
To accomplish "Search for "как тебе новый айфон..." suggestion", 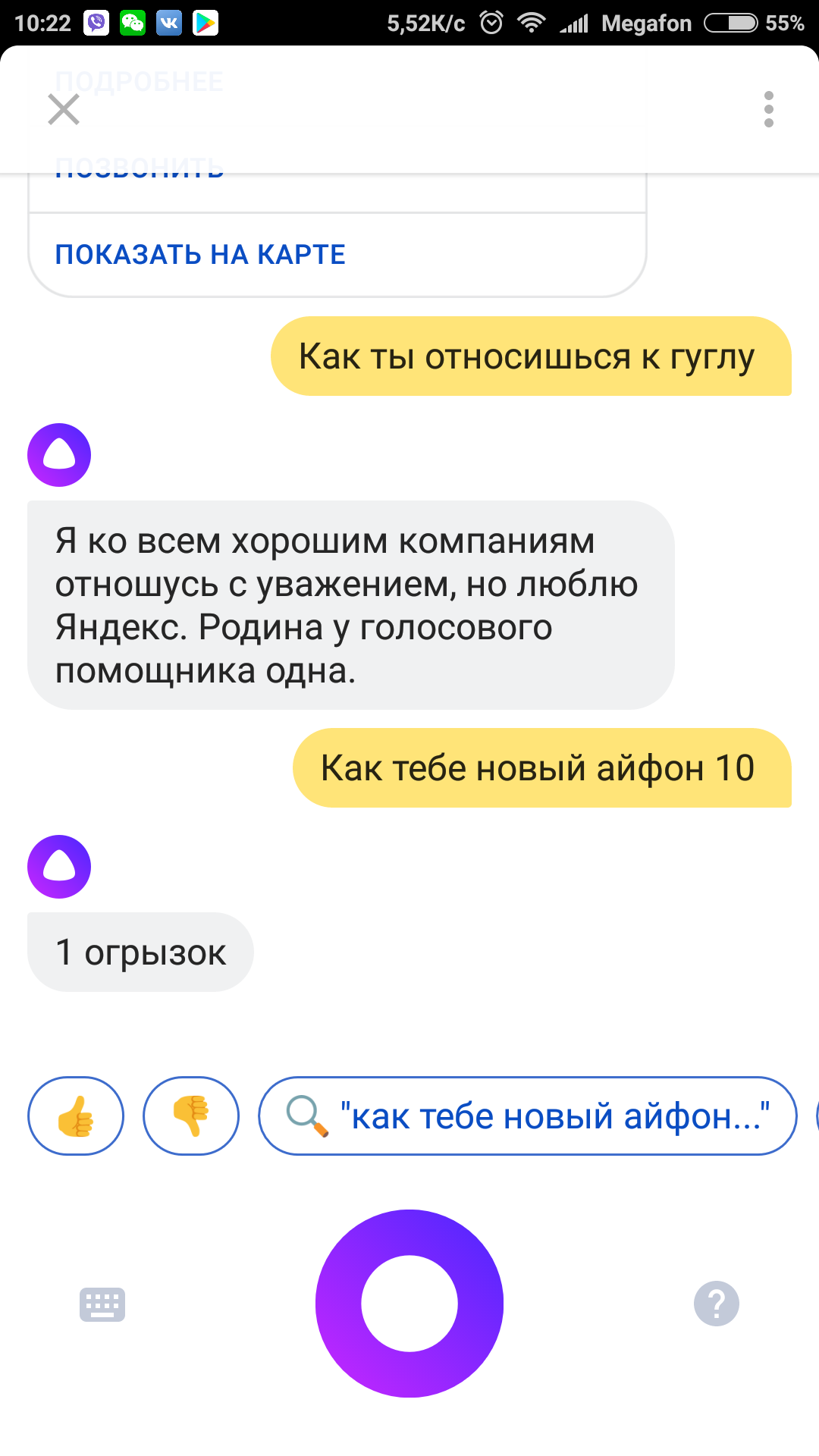I will (528, 1116).
